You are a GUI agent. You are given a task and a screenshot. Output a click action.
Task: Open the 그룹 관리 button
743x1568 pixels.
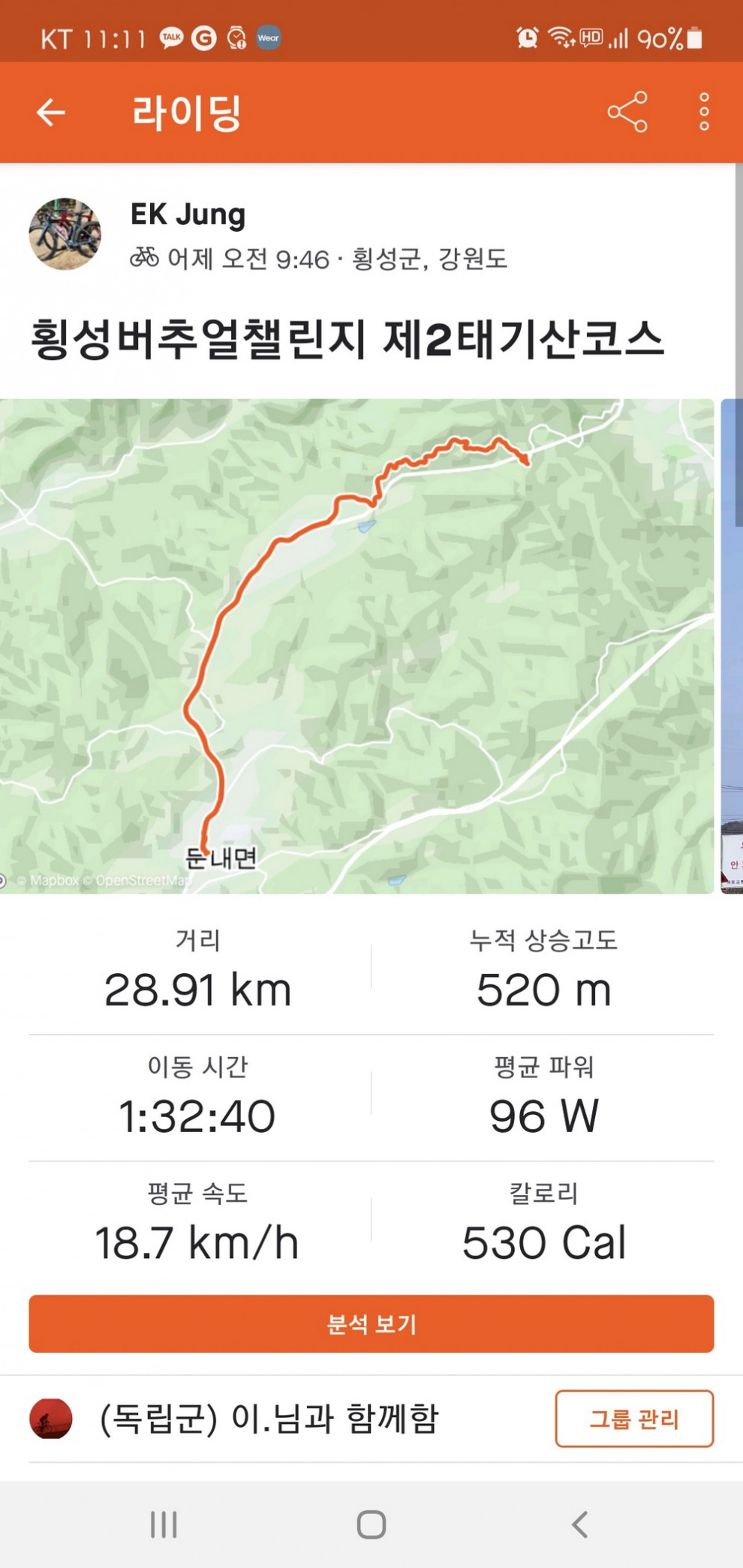[x=633, y=1419]
